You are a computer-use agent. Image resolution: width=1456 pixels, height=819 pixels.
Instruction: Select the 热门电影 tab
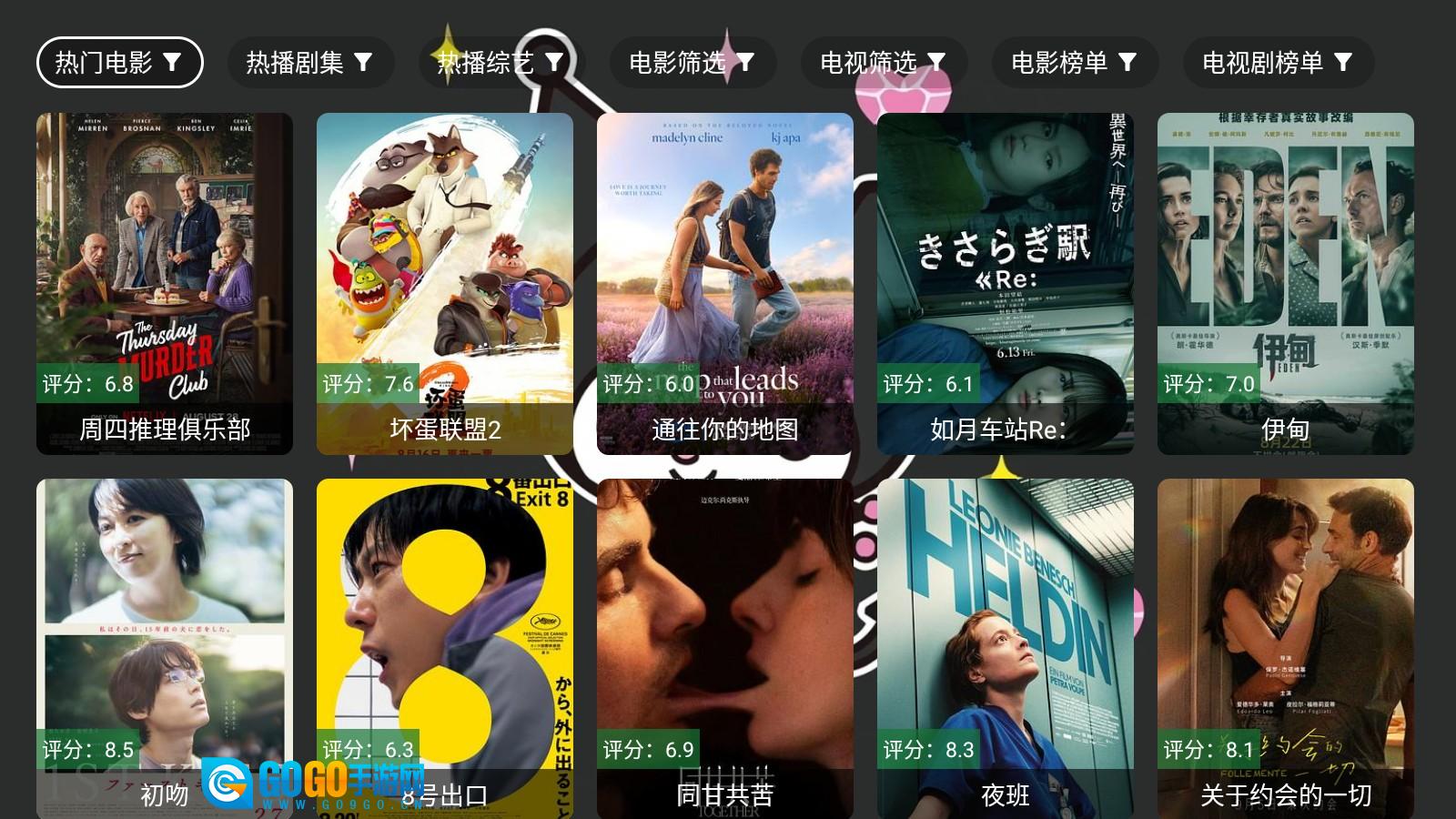[119, 62]
